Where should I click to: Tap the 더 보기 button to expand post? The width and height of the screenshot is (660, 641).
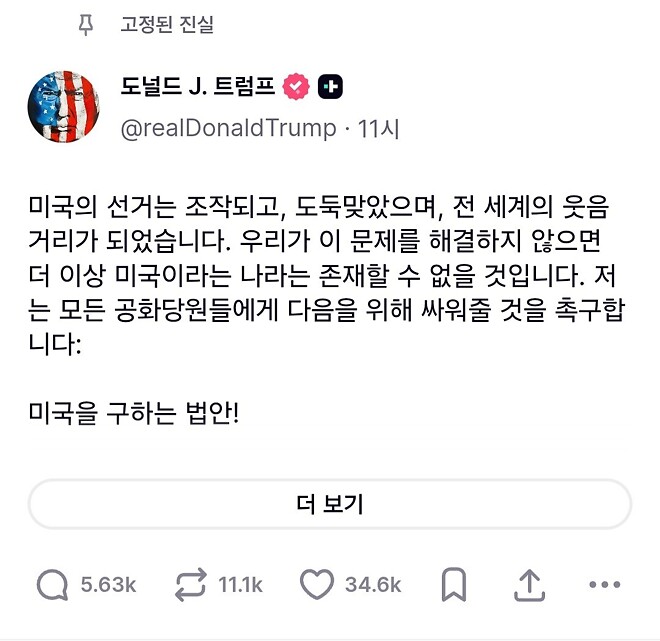[x=329, y=504]
